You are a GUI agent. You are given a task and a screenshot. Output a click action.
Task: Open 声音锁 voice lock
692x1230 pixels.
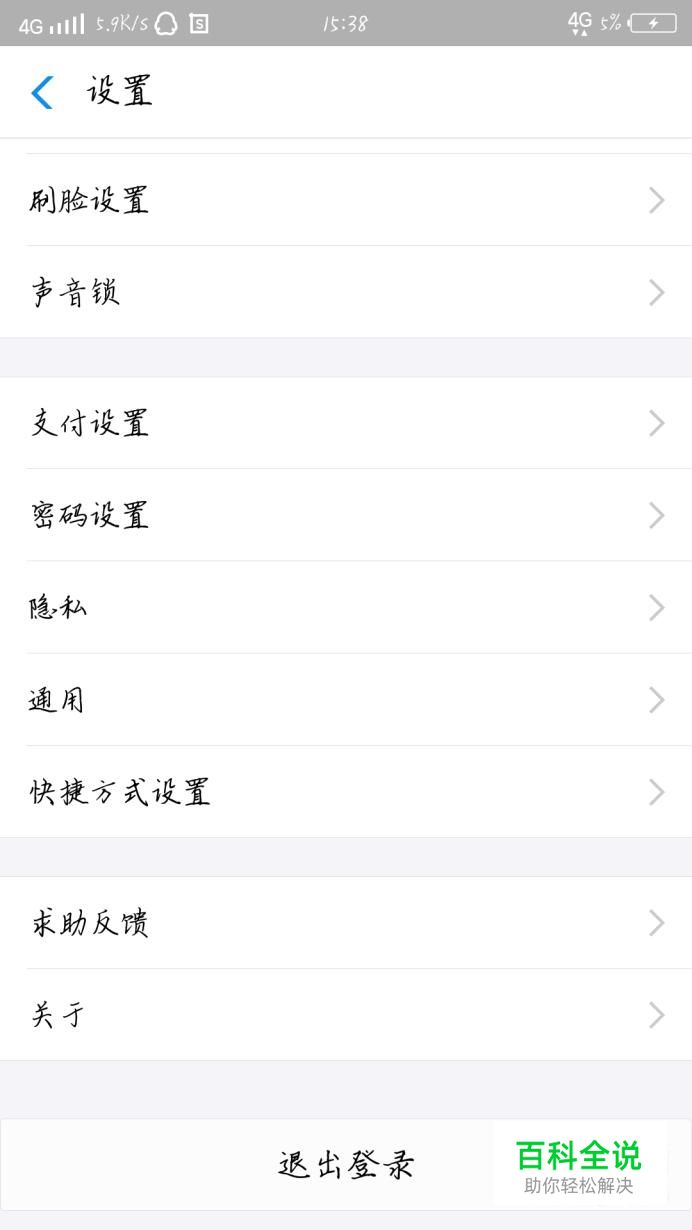pos(346,292)
